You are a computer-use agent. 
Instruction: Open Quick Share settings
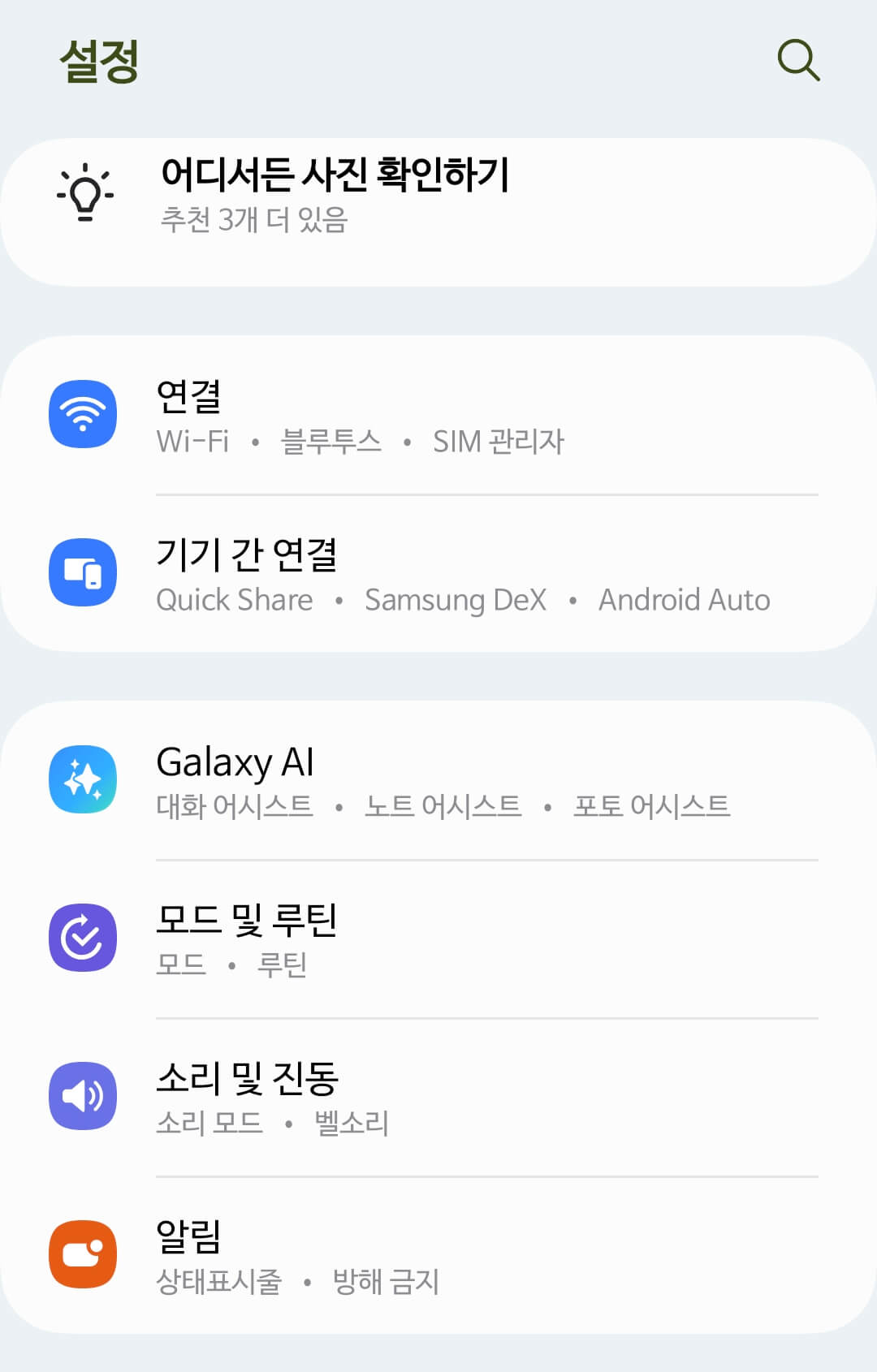(x=234, y=601)
